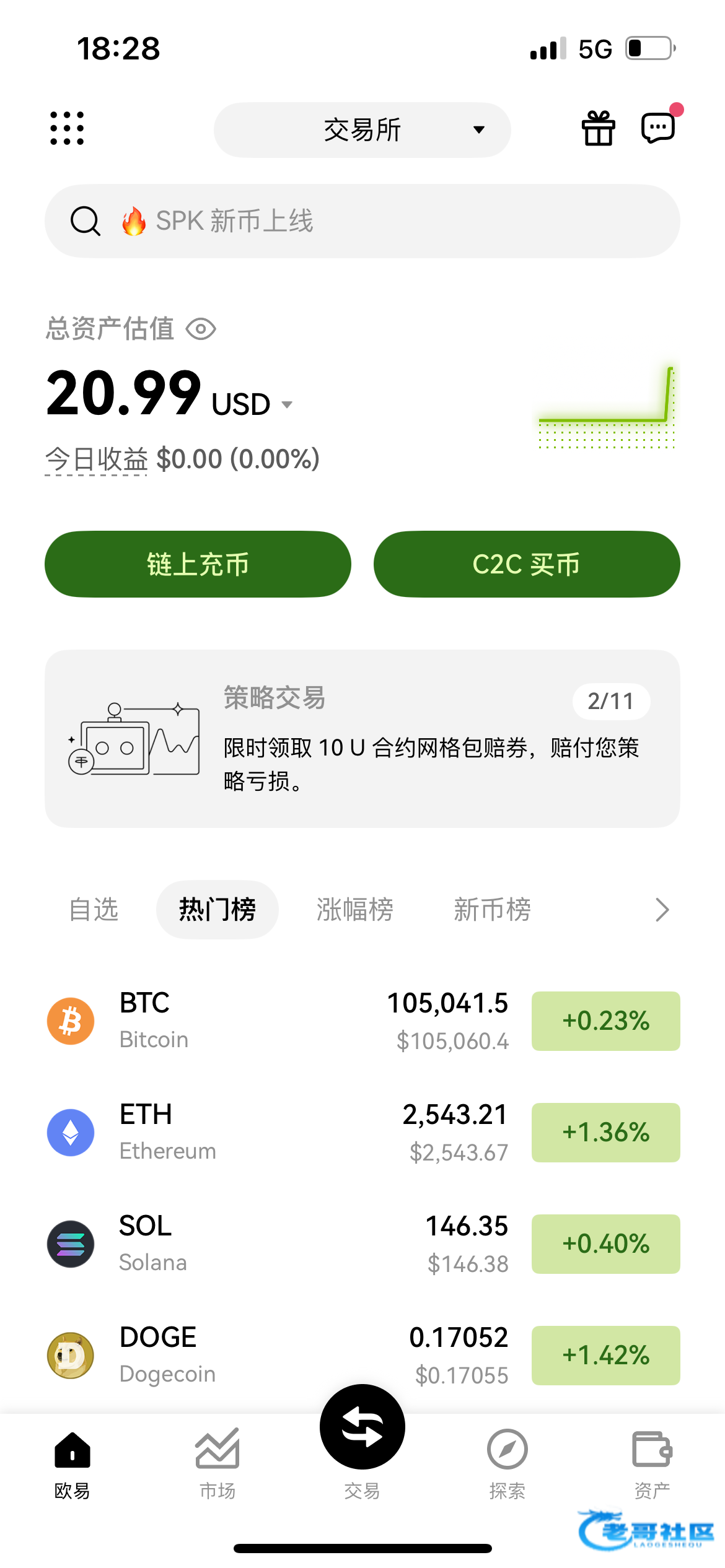Tap the 链上充币 button

[198, 564]
